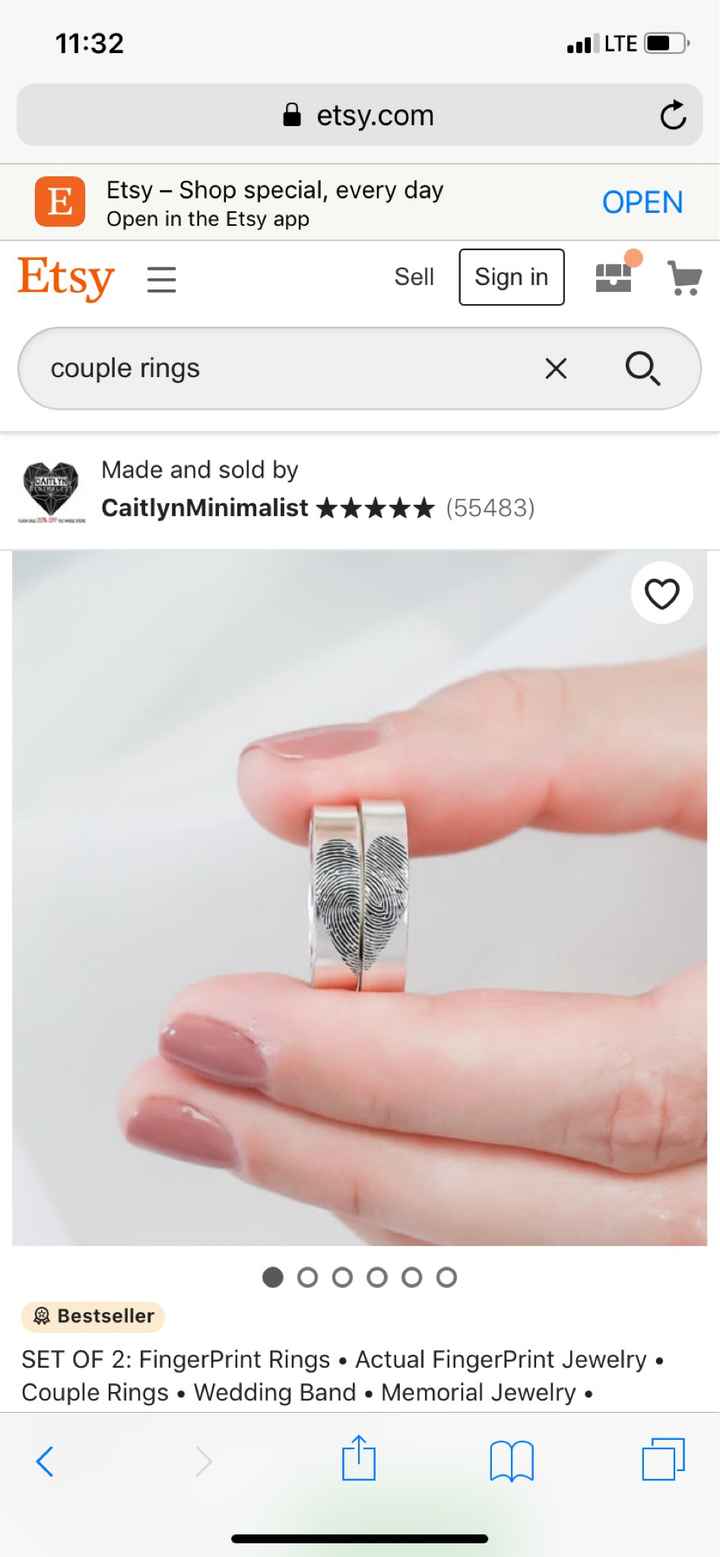
Task: Open the main navigation hamburger menu
Action: click(x=161, y=278)
